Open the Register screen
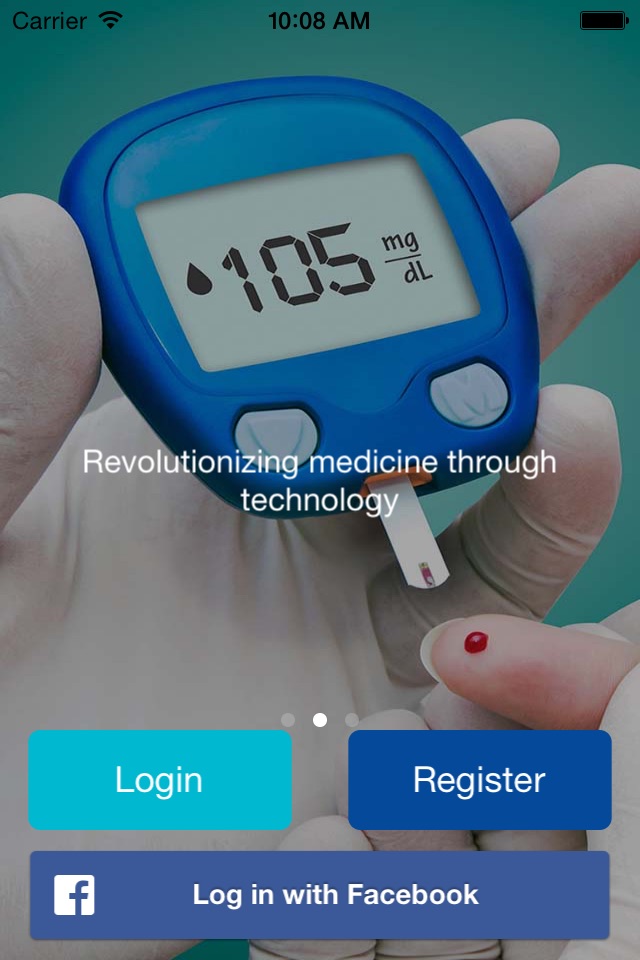 [479, 780]
